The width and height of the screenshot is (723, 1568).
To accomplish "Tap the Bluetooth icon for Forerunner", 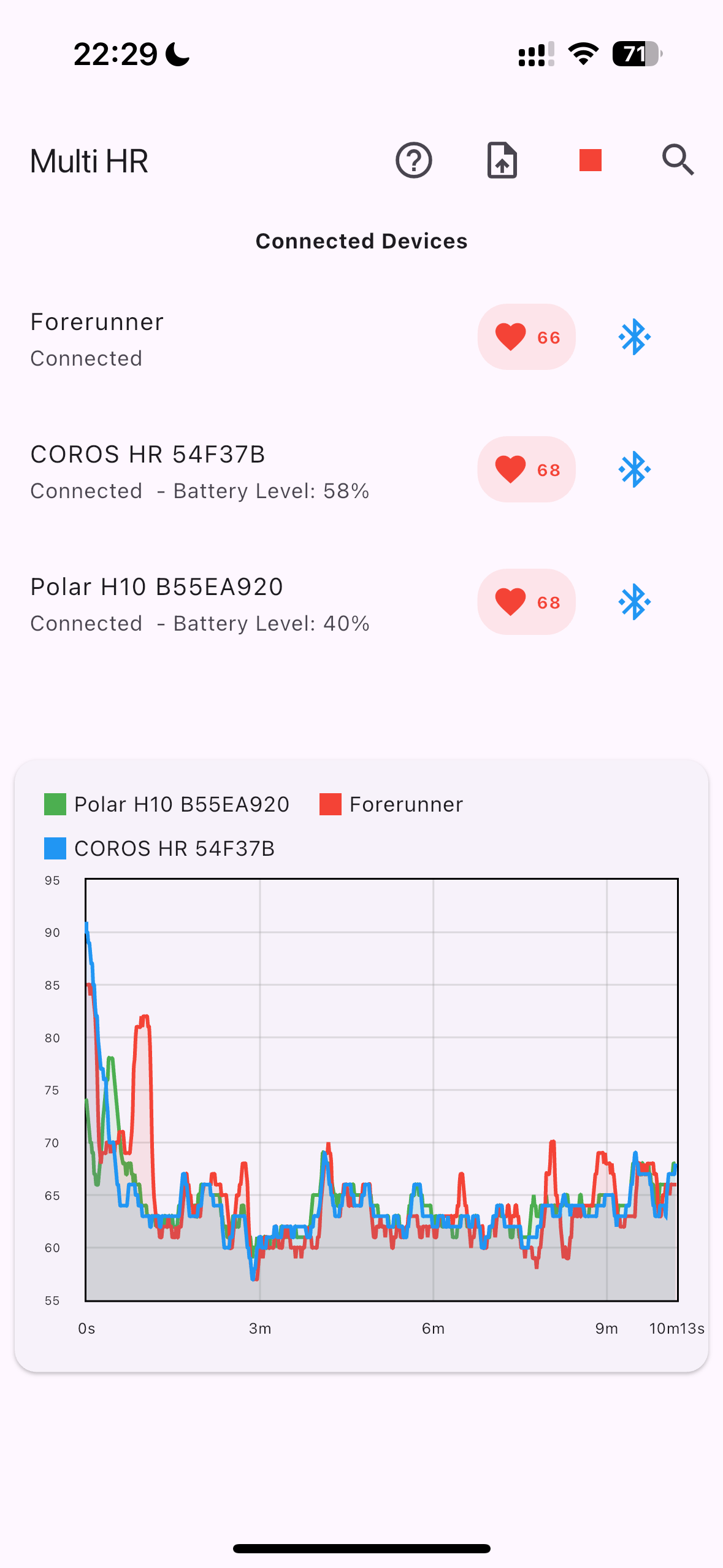I will [x=634, y=337].
